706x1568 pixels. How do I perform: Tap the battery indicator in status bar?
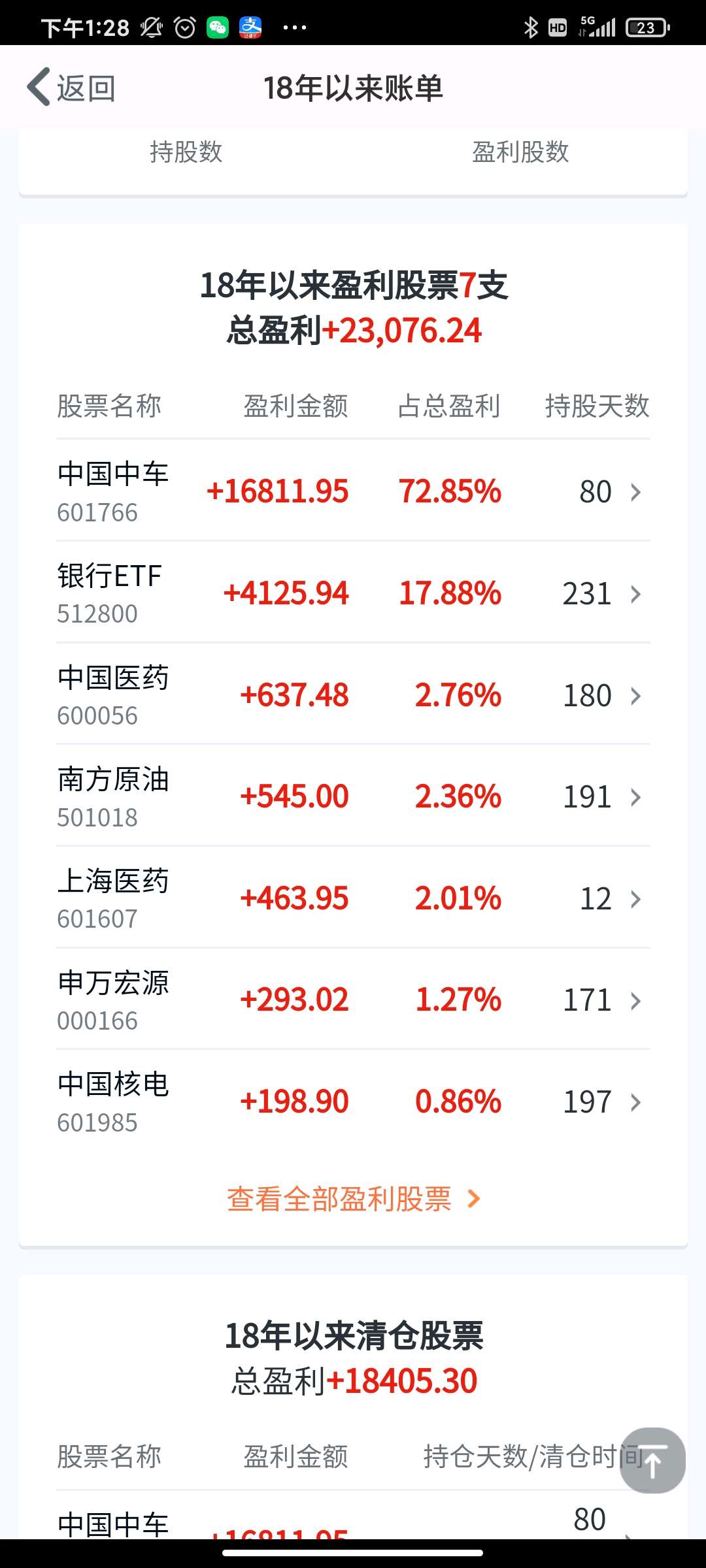tap(647, 27)
